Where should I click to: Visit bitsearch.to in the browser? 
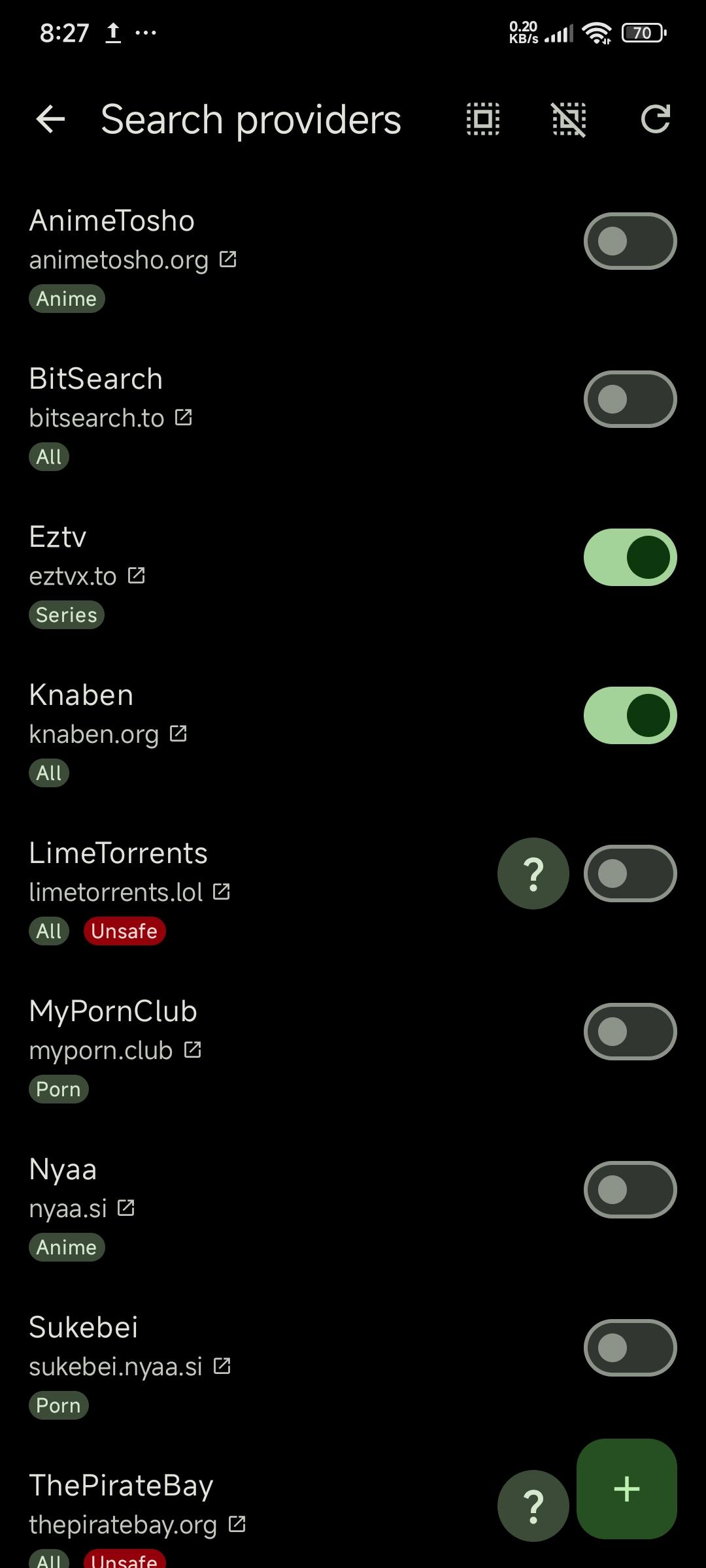(x=184, y=417)
